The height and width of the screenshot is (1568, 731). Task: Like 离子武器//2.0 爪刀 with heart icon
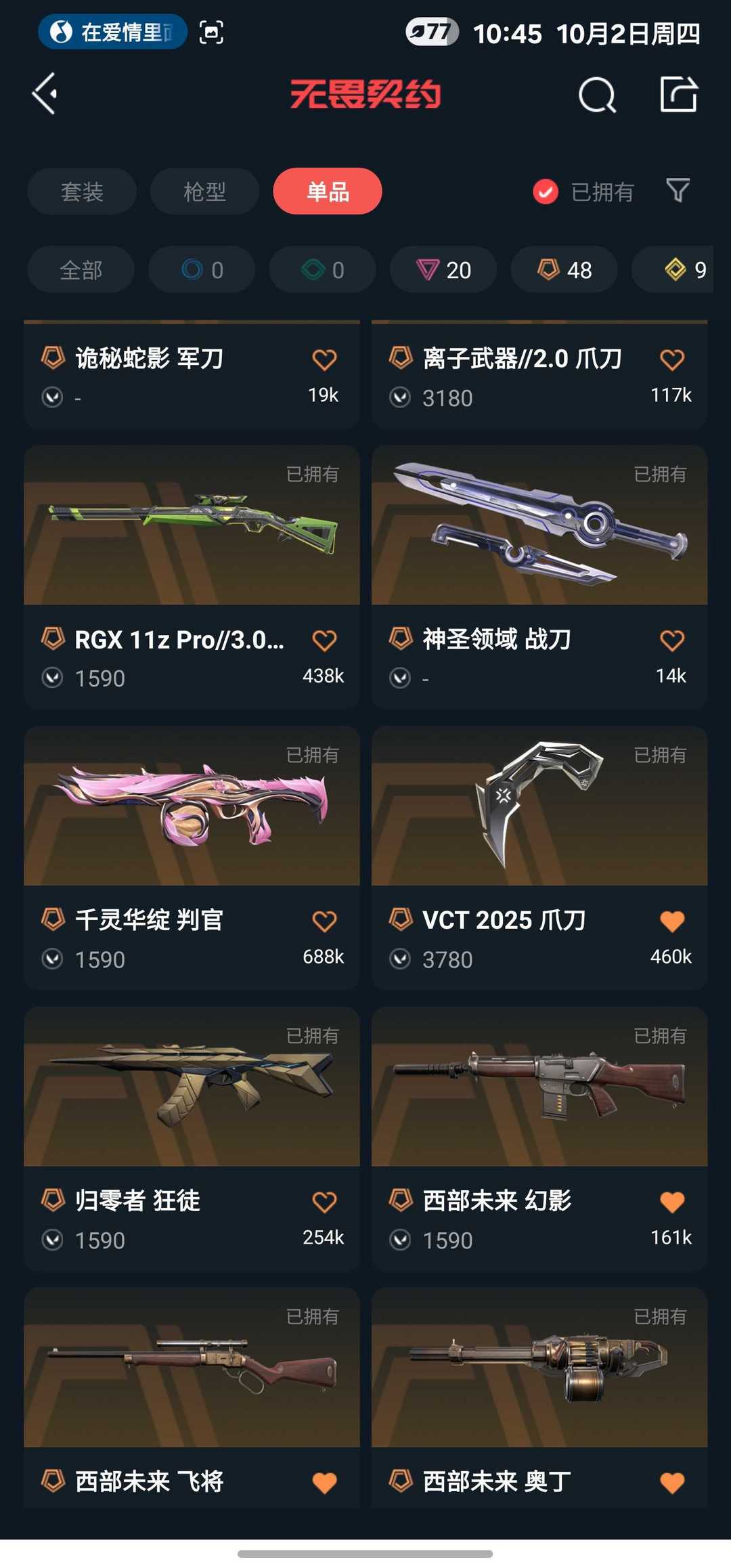click(671, 359)
